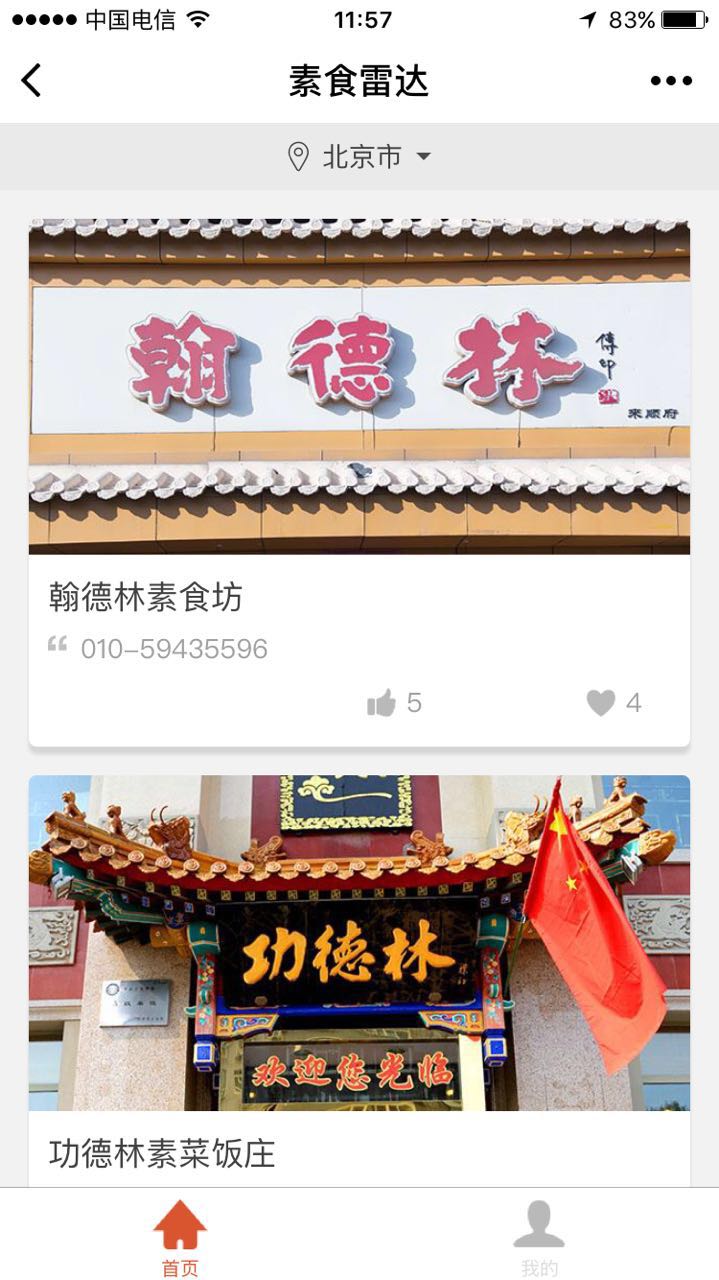Switch to the 我的 tab
Image resolution: width=719 pixels, height=1280 pixels.
coord(539,1236)
